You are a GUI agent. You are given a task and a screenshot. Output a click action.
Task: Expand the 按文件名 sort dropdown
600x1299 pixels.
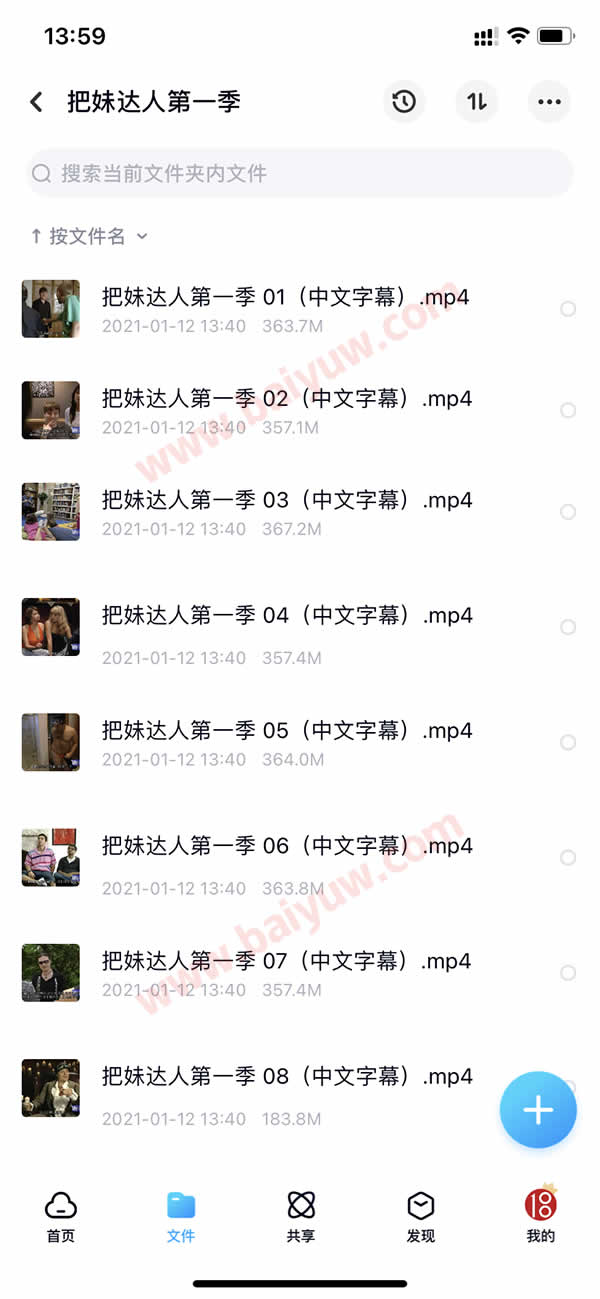click(x=90, y=237)
